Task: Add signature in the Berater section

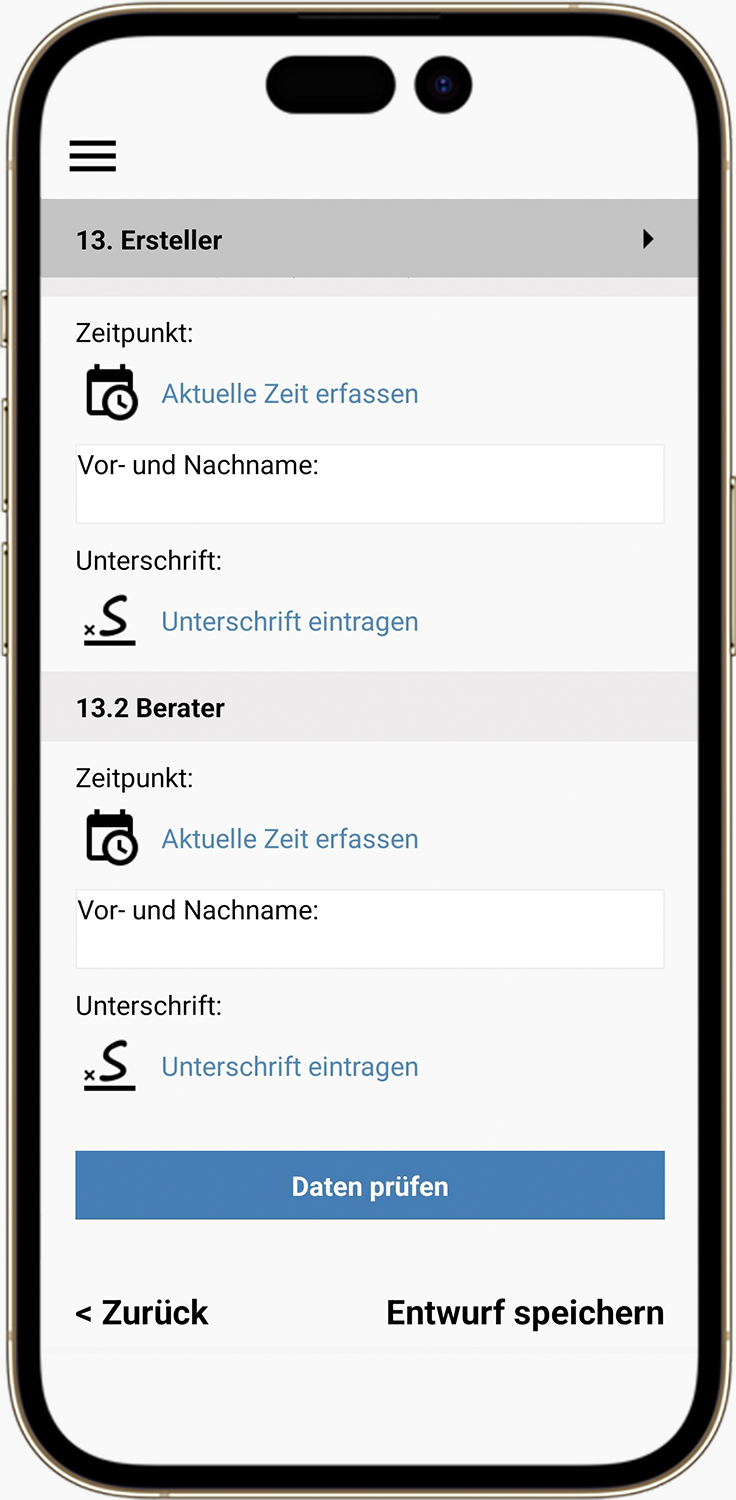Action: (x=289, y=1067)
